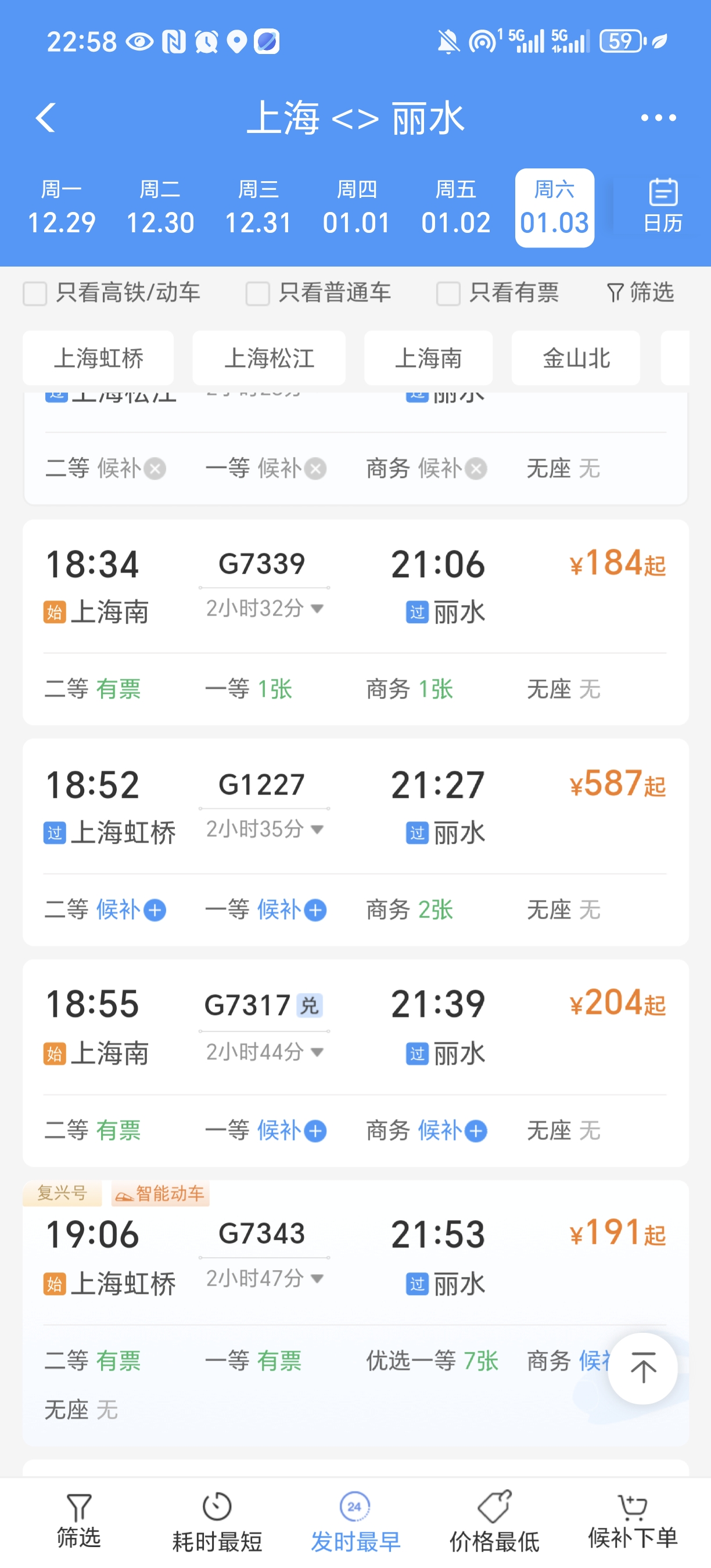
Task: Tick the 只看有票 checkbox
Action: 448,294
